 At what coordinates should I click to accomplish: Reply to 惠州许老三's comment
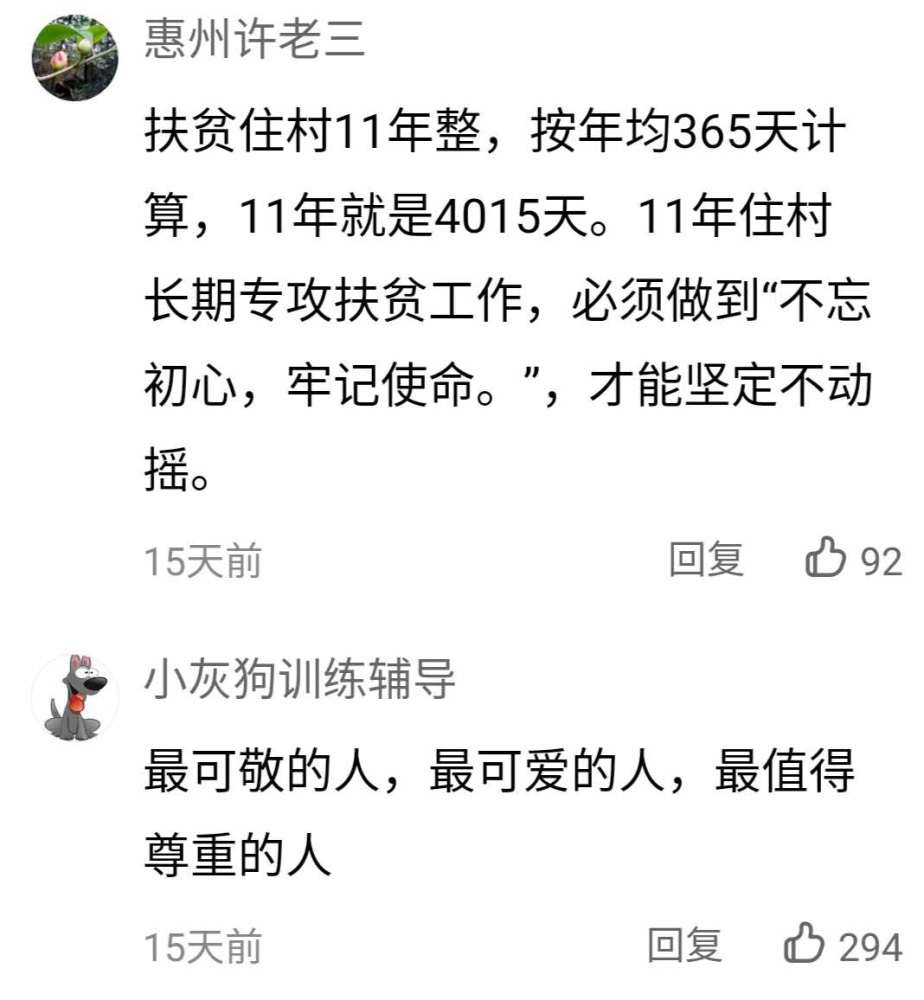point(706,560)
